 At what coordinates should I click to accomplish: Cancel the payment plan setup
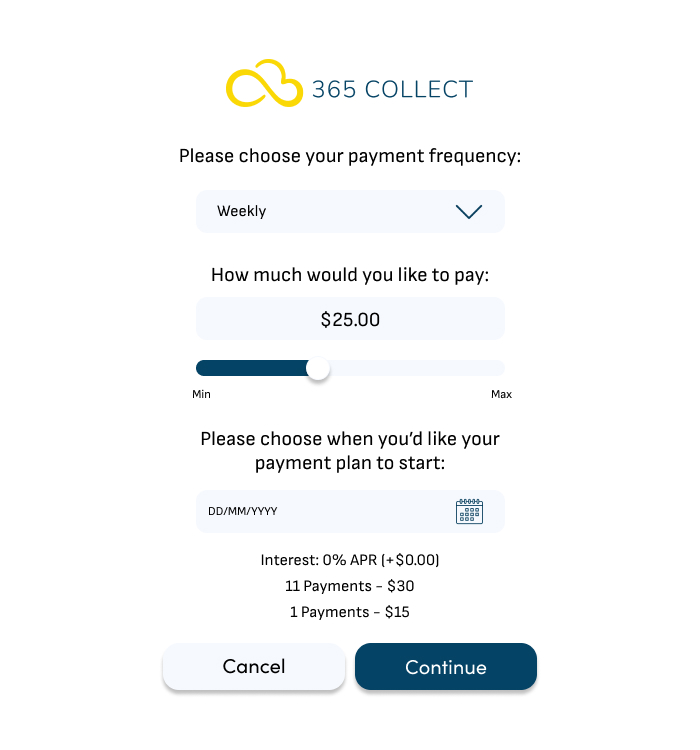pos(254,667)
